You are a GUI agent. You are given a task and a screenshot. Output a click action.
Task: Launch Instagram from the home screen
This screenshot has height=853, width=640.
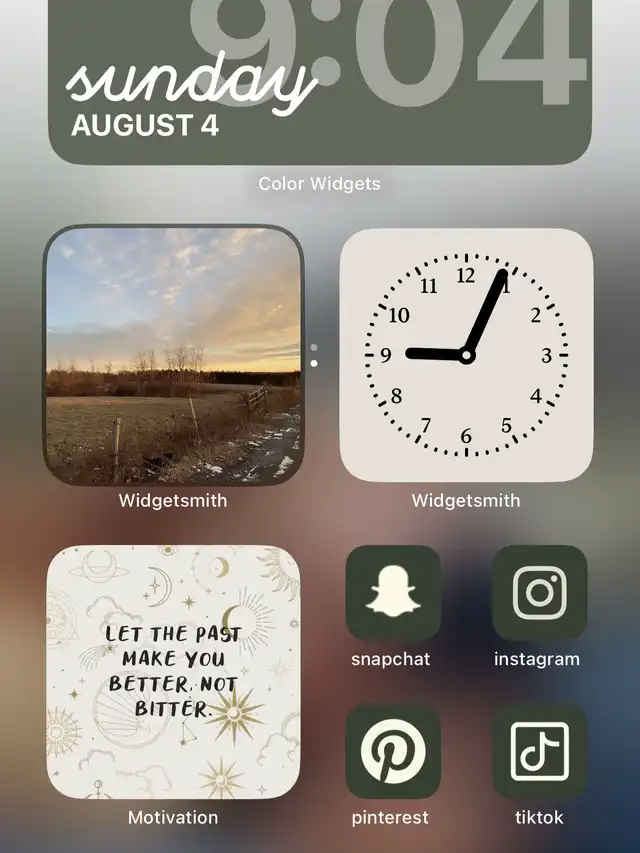point(539,593)
